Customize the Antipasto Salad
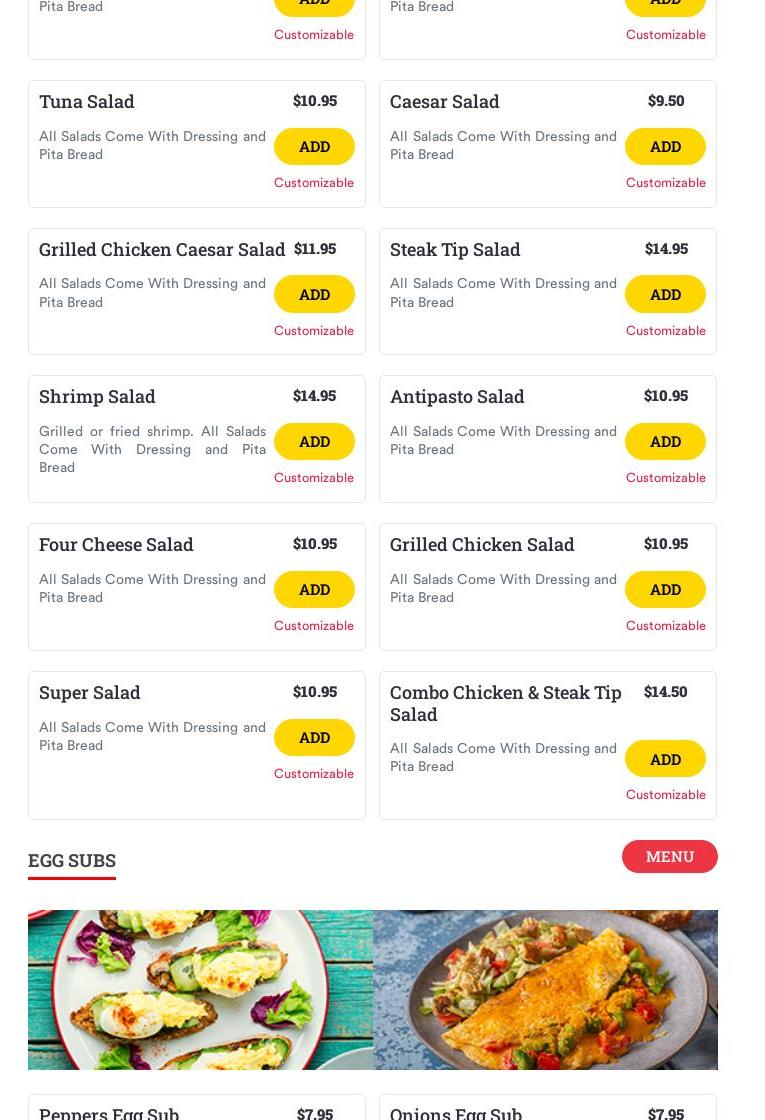The image size is (765, 1120). click(x=665, y=478)
